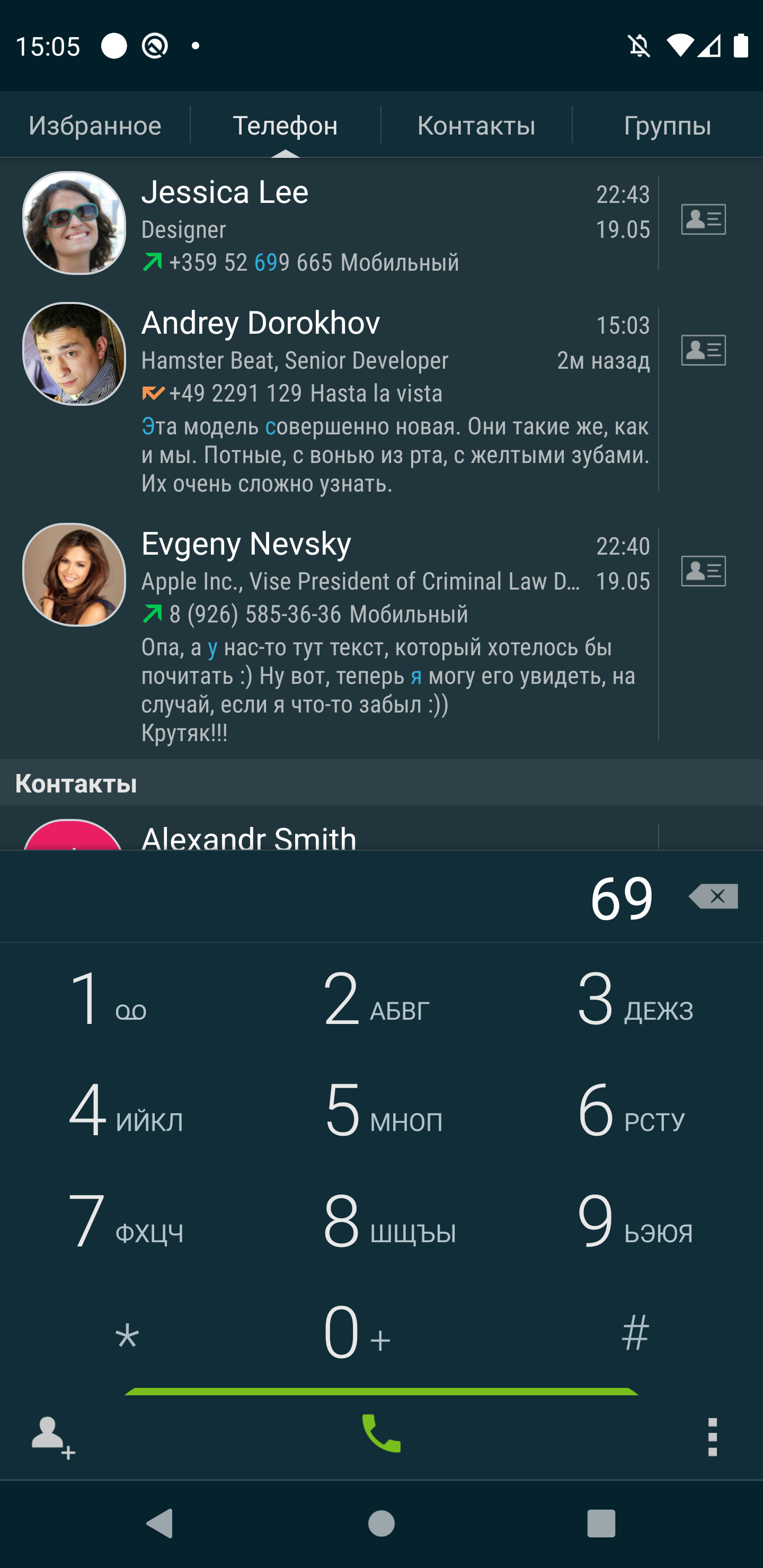Open the dialer overflow menu
The width and height of the screenshot is (763, 1568).
click(712, 1437)
